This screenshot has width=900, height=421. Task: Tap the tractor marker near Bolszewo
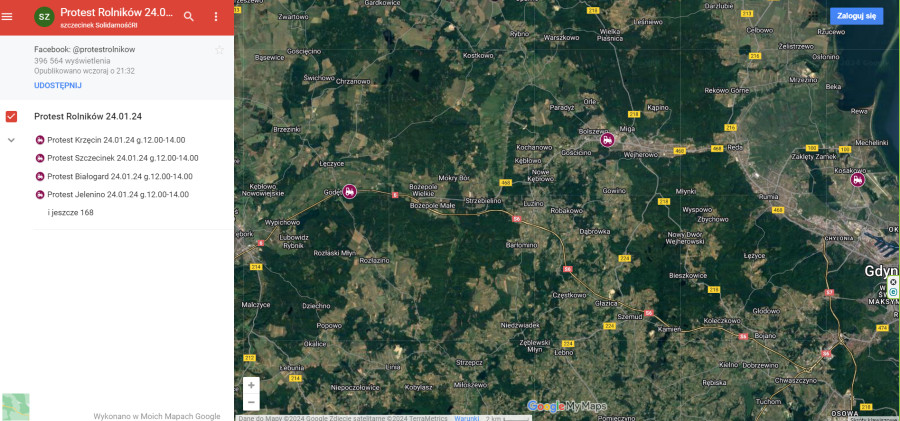pos(607,141)
